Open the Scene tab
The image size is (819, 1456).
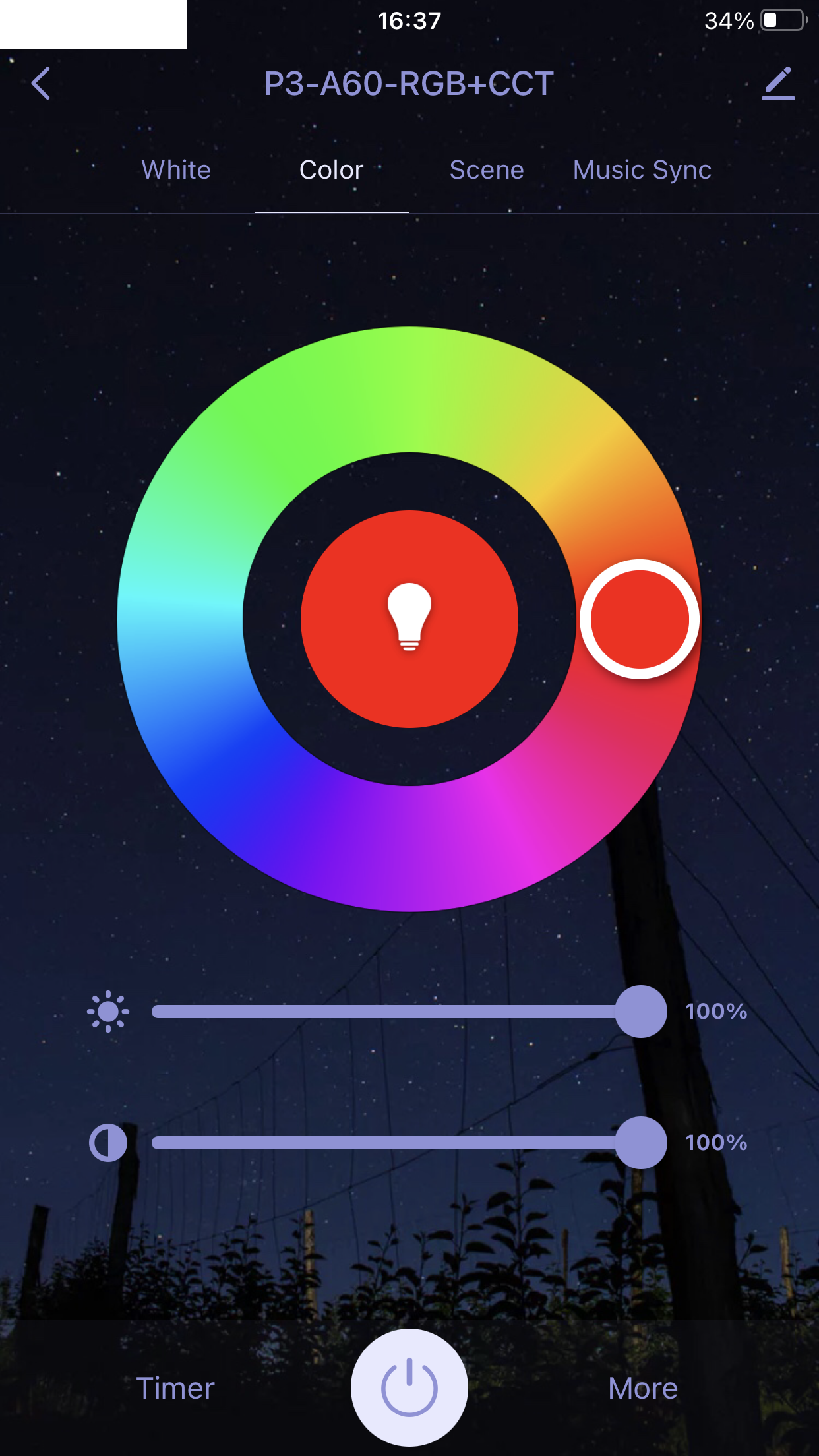[x=487, y=170]
